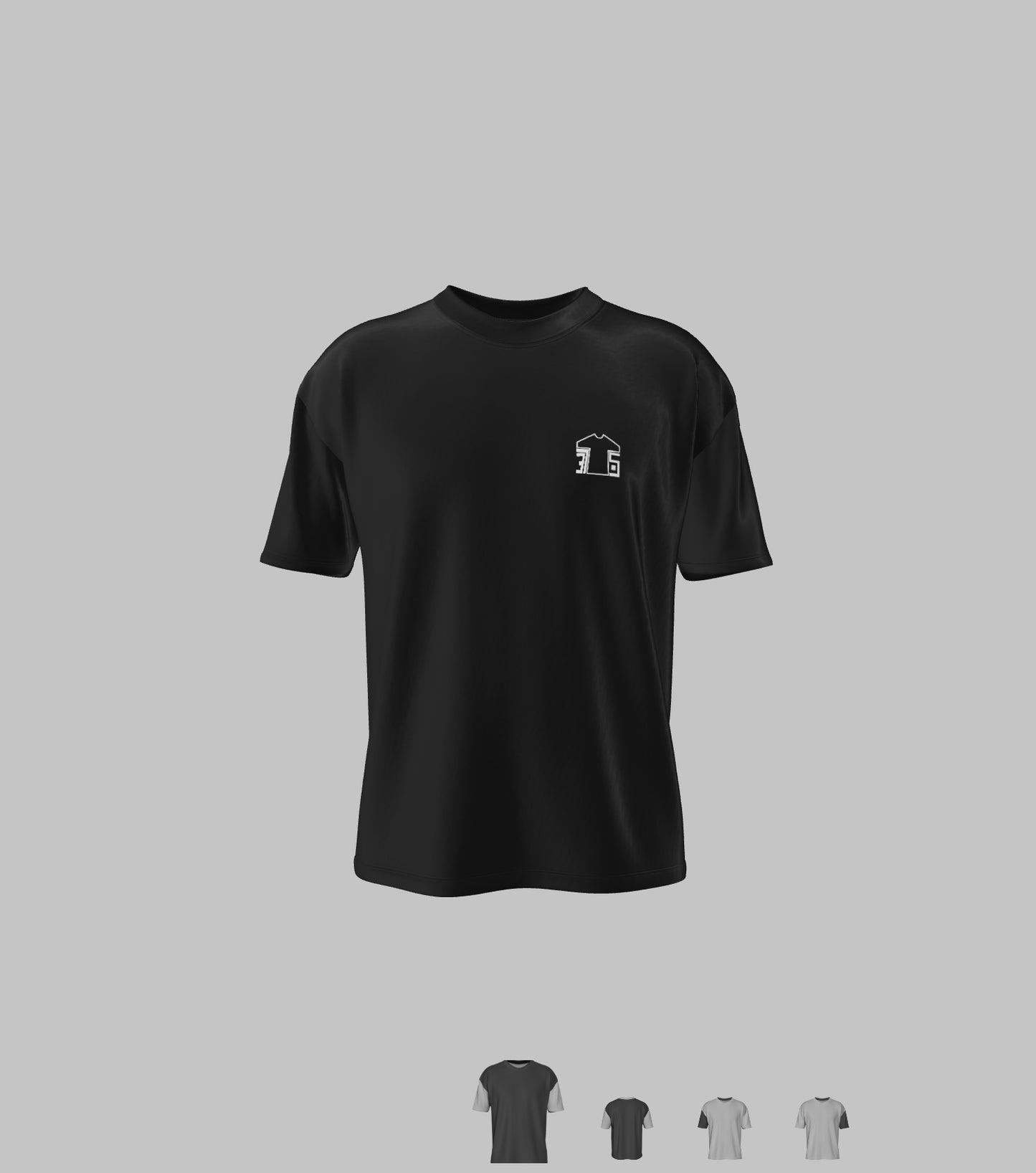Choose the thumbnail with dark right-side sleeve
Screen dimensions: 1036x1173
822,1128
